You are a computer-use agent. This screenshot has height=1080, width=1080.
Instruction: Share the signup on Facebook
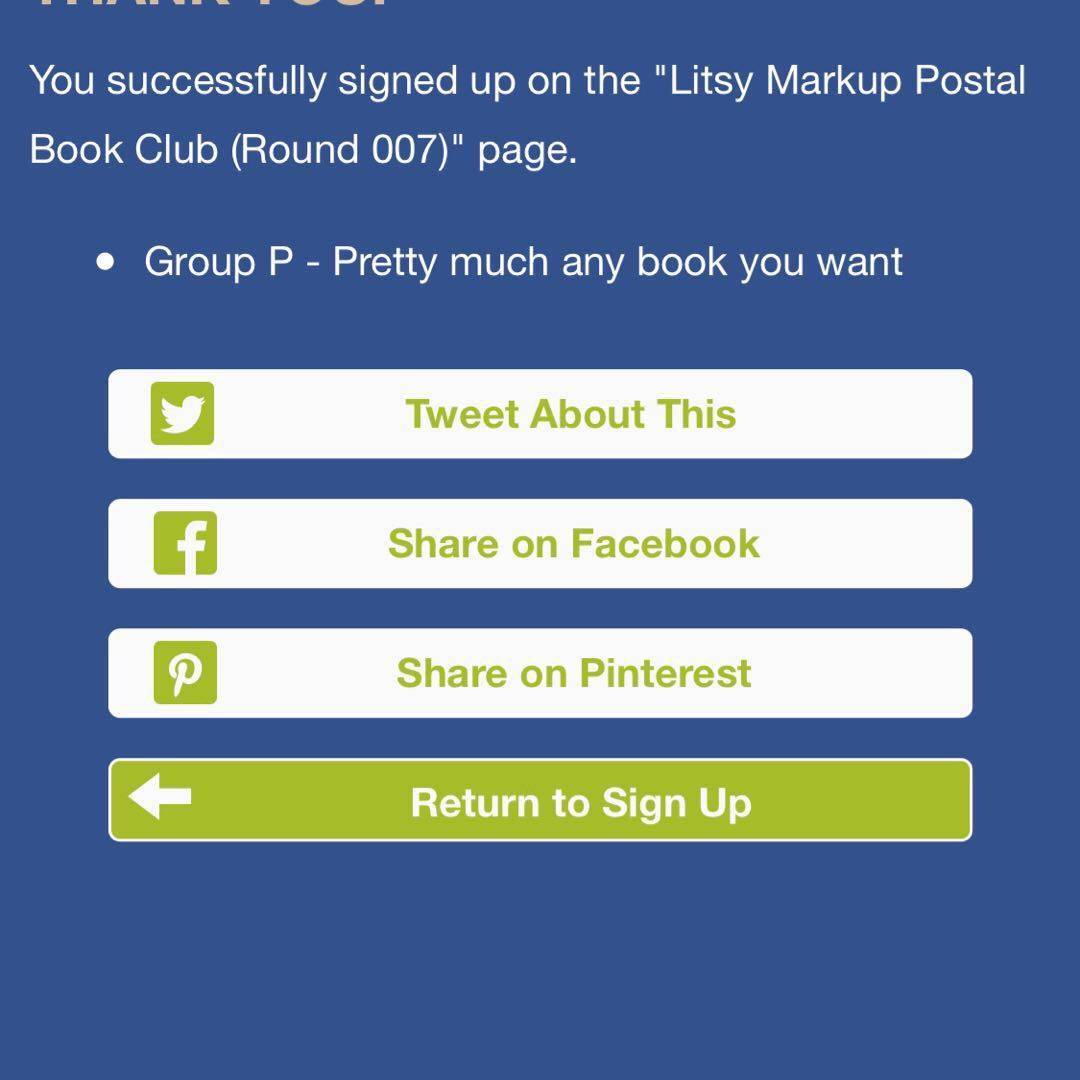click(x=540, y=543)
